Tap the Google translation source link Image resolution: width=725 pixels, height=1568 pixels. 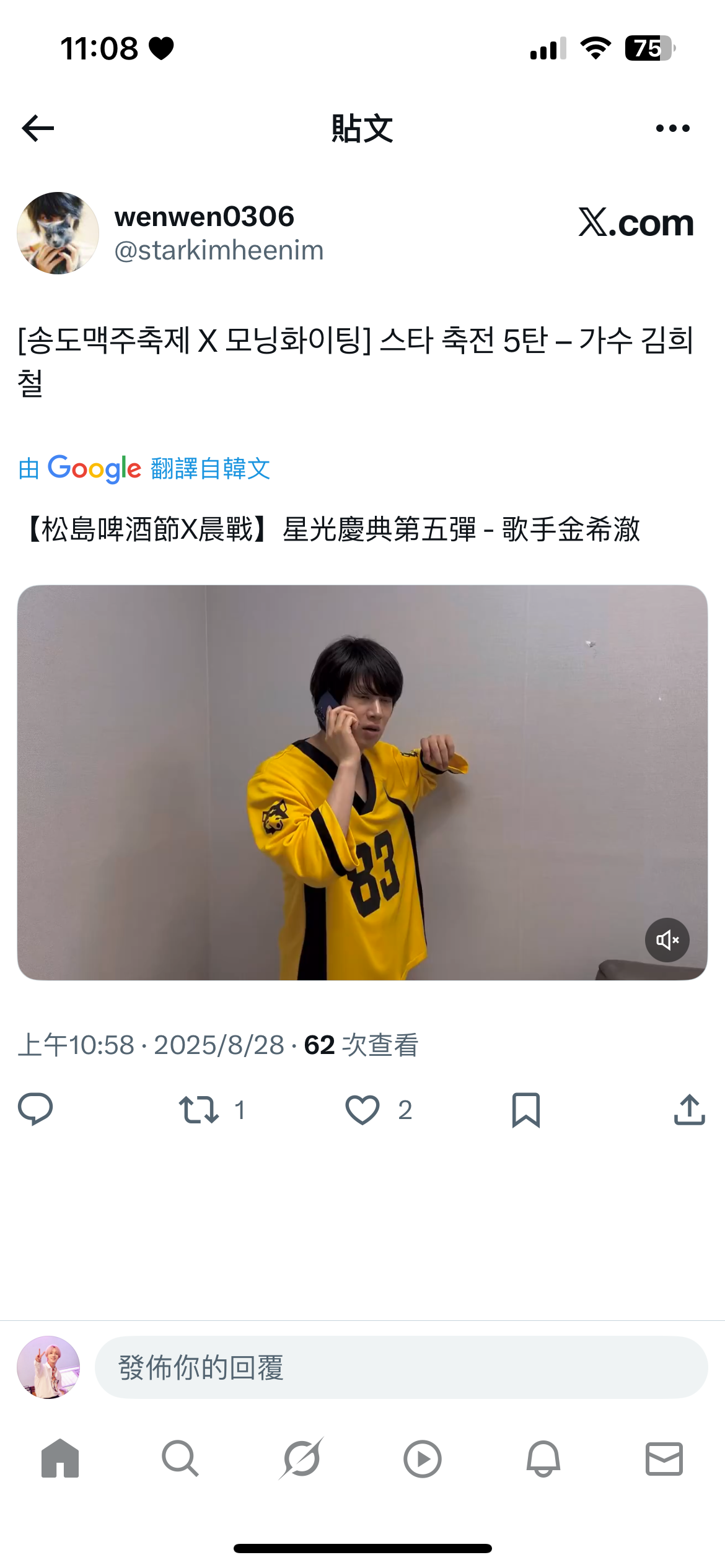(144, 469)
